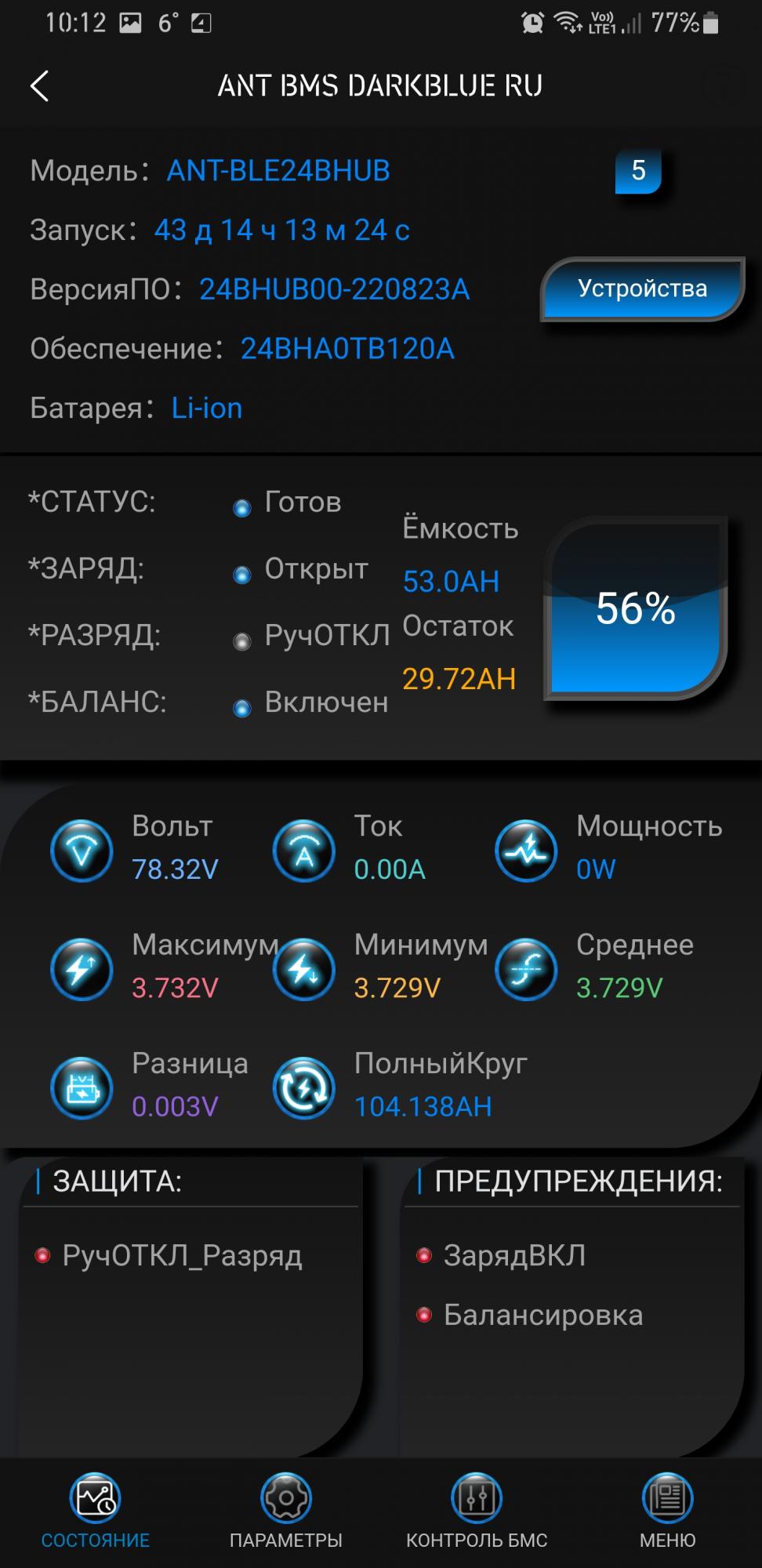Screen dimensions: 762x1568
Task: Go back using the top arrow
Action: (x=40, y=85)
